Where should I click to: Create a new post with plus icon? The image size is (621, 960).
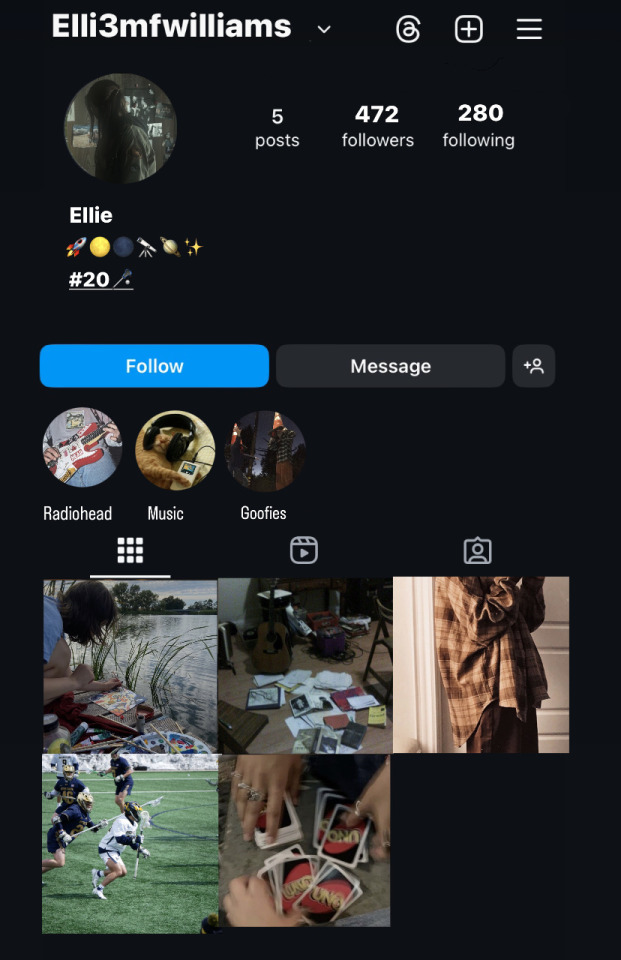(x=468, y=30)
